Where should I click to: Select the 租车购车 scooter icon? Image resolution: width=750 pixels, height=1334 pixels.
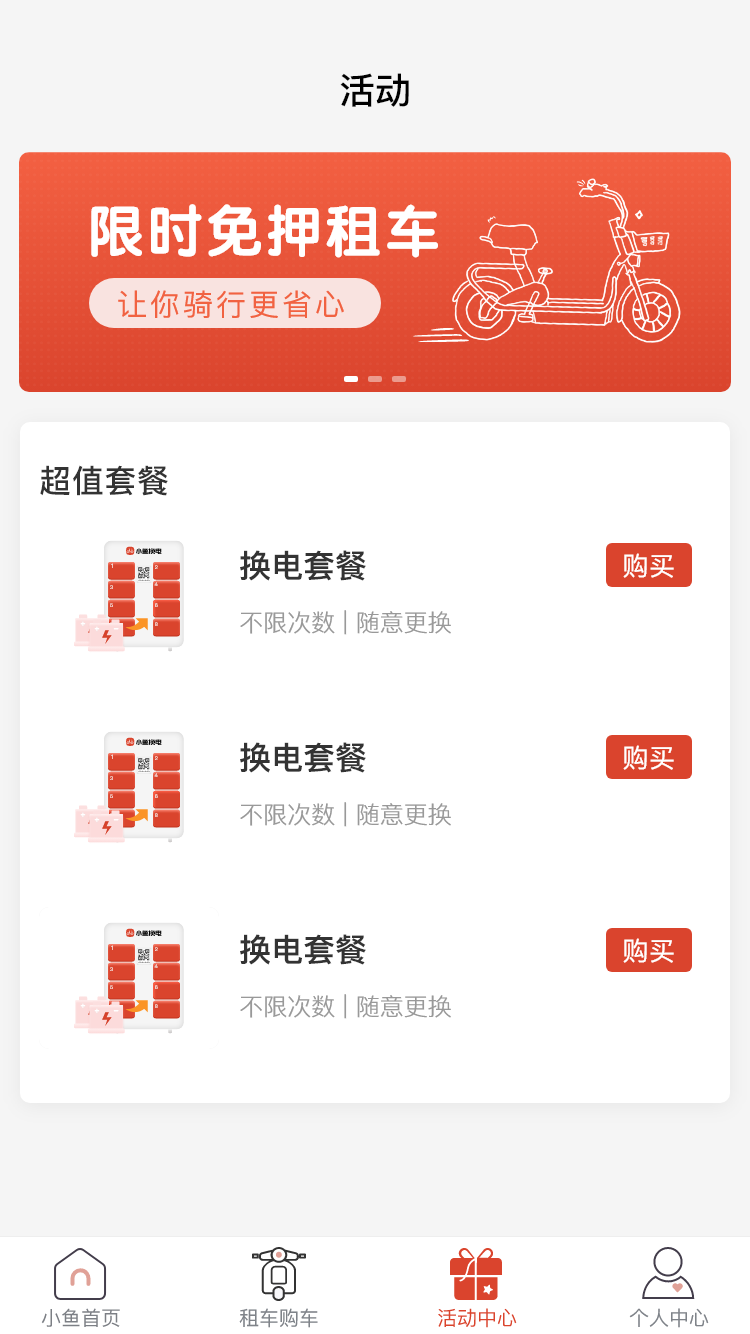click(x=277, y=1270)
